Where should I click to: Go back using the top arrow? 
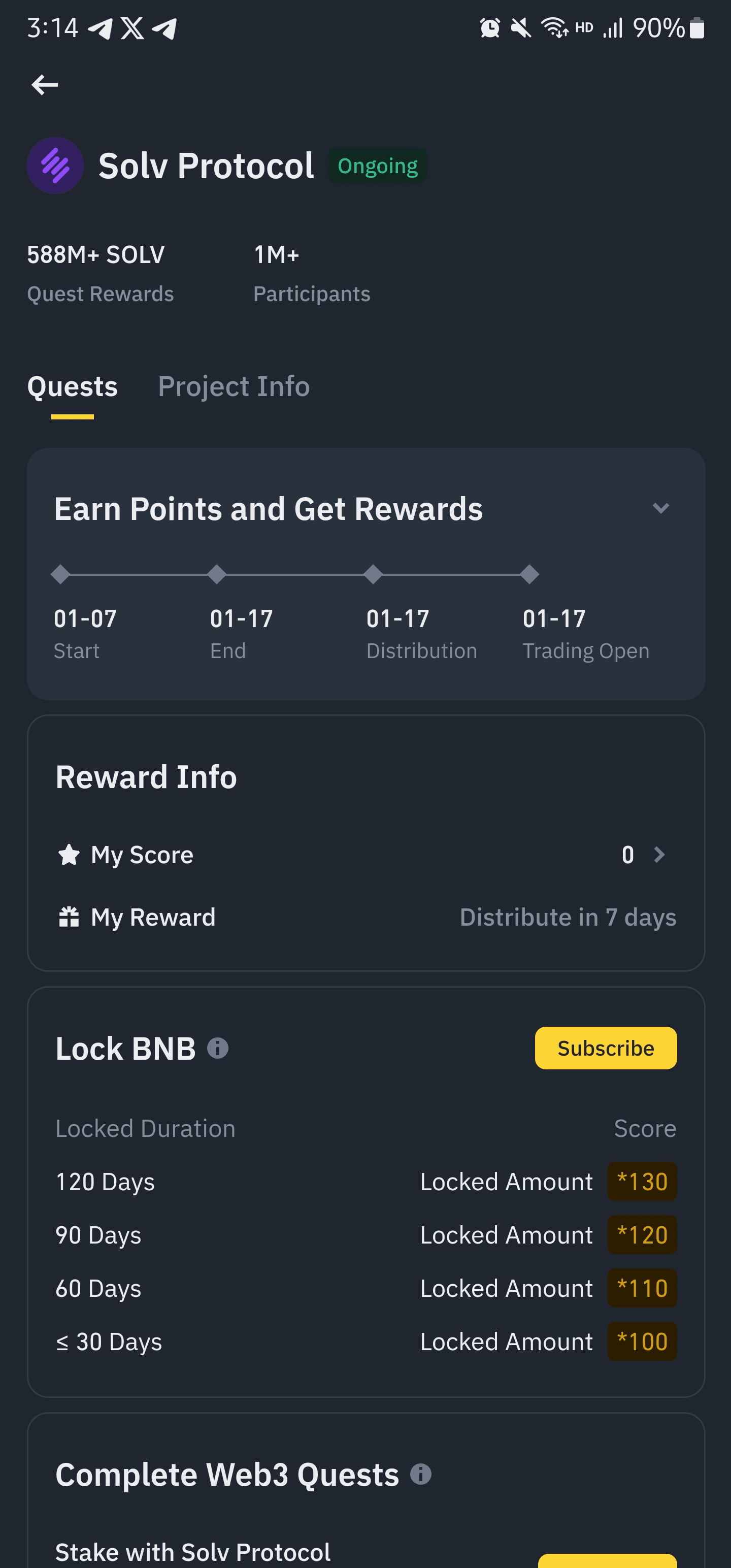pos(45,85)
